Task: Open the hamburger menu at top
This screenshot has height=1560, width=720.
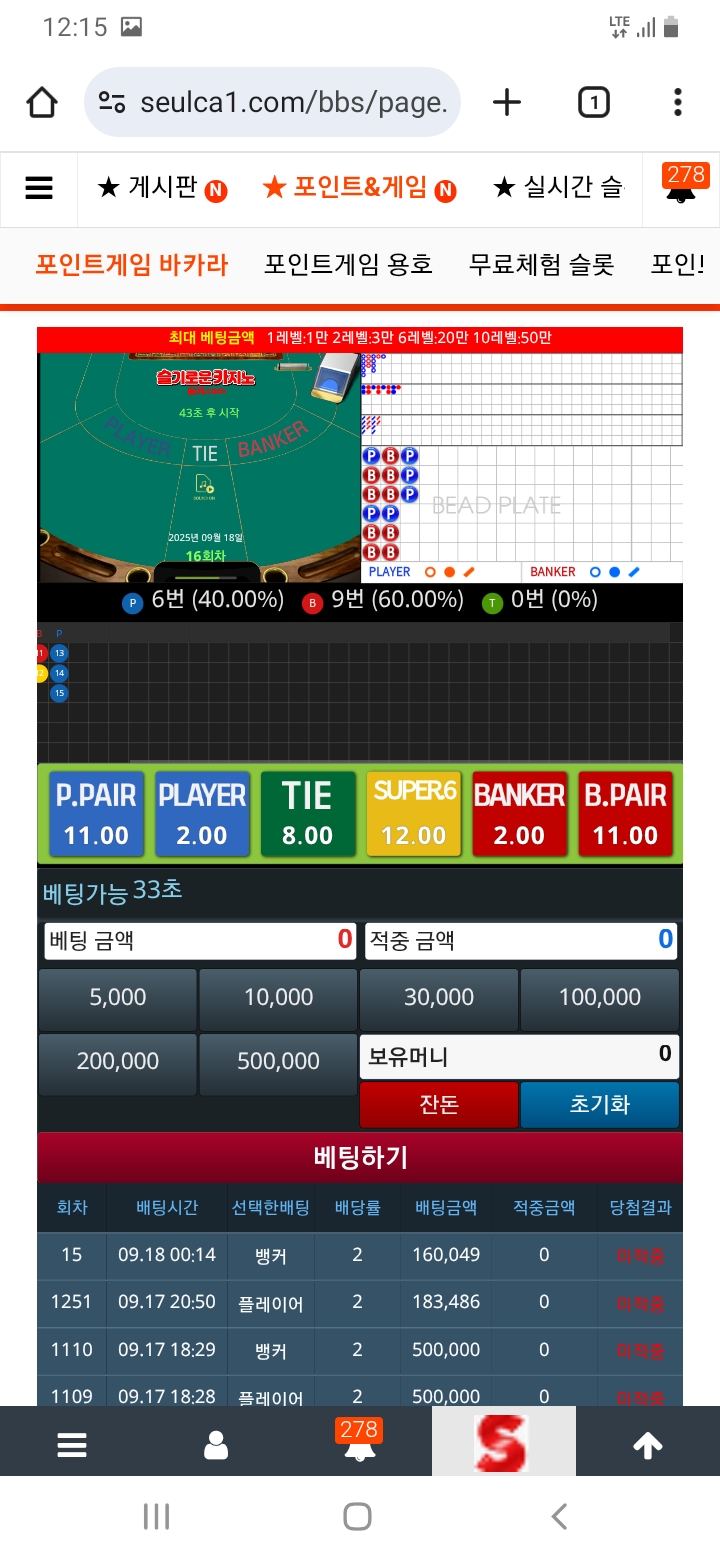Action: pyautogui.click(x=39, y=188)
